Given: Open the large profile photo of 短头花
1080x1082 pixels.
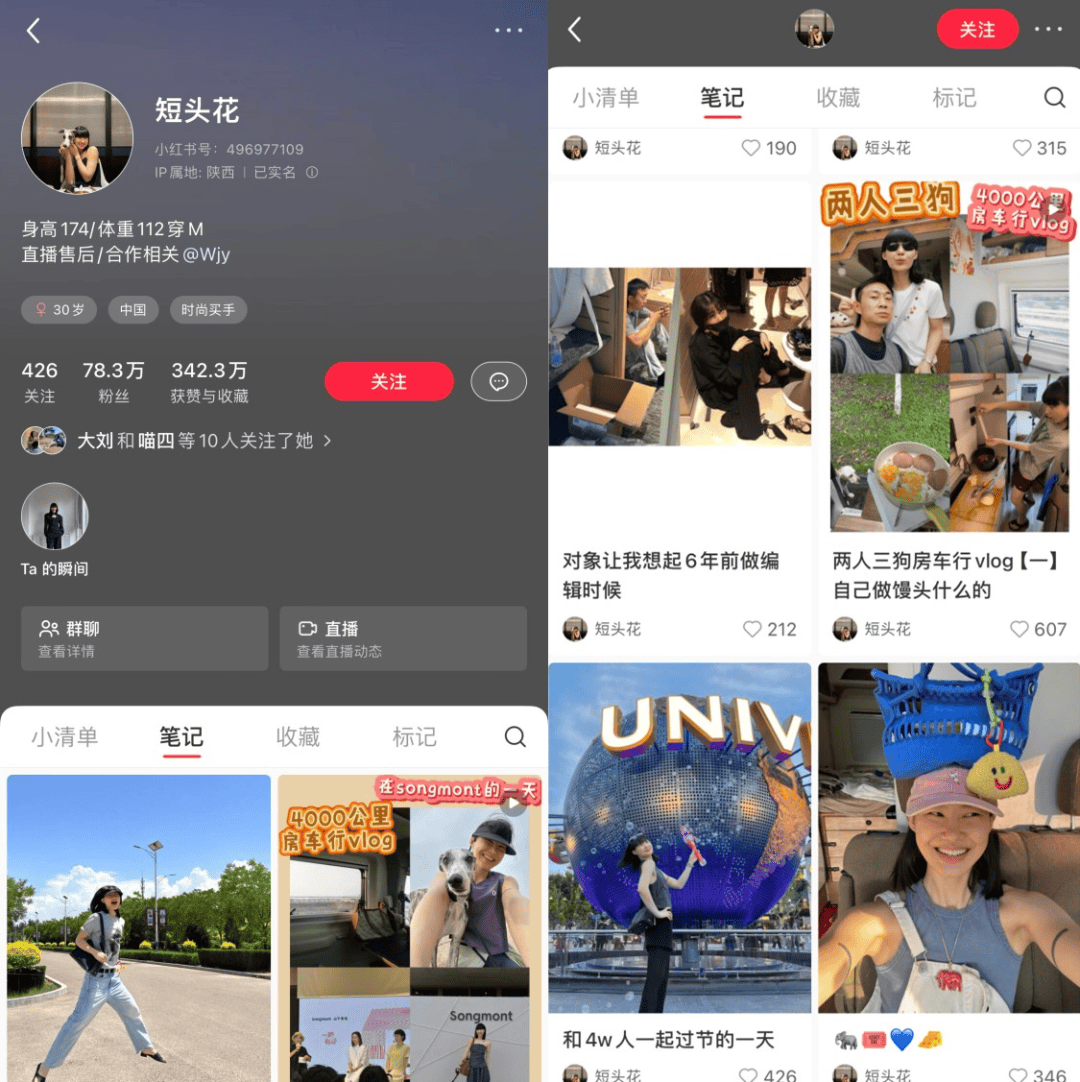Looking at the screenshot, I should point(77,138).
